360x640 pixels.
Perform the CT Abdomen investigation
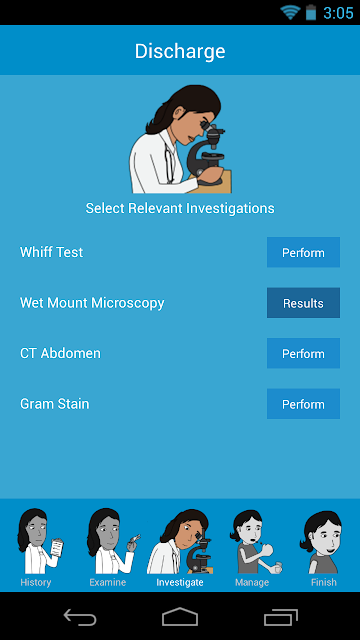tap(303, 353)
